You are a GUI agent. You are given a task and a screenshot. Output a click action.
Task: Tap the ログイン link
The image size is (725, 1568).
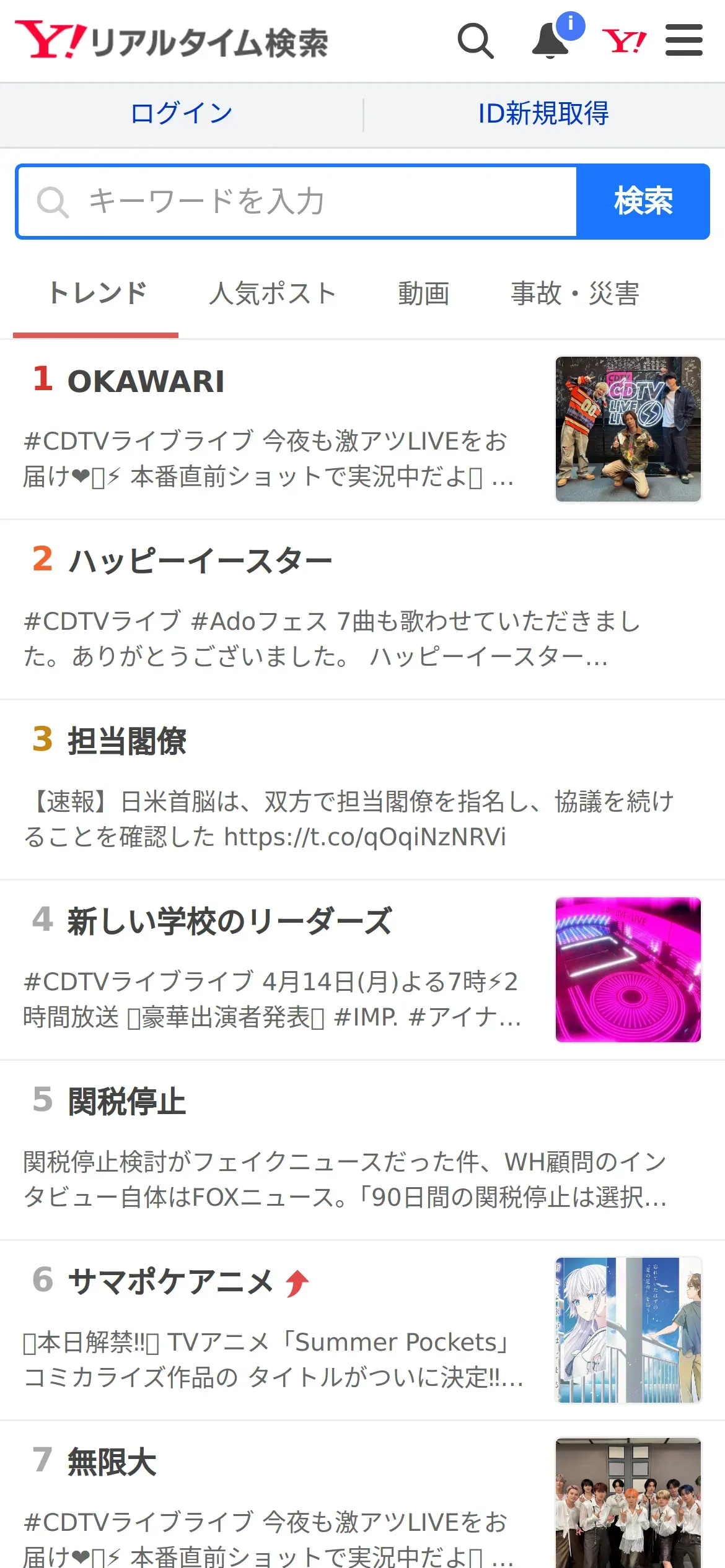(182, 114)
